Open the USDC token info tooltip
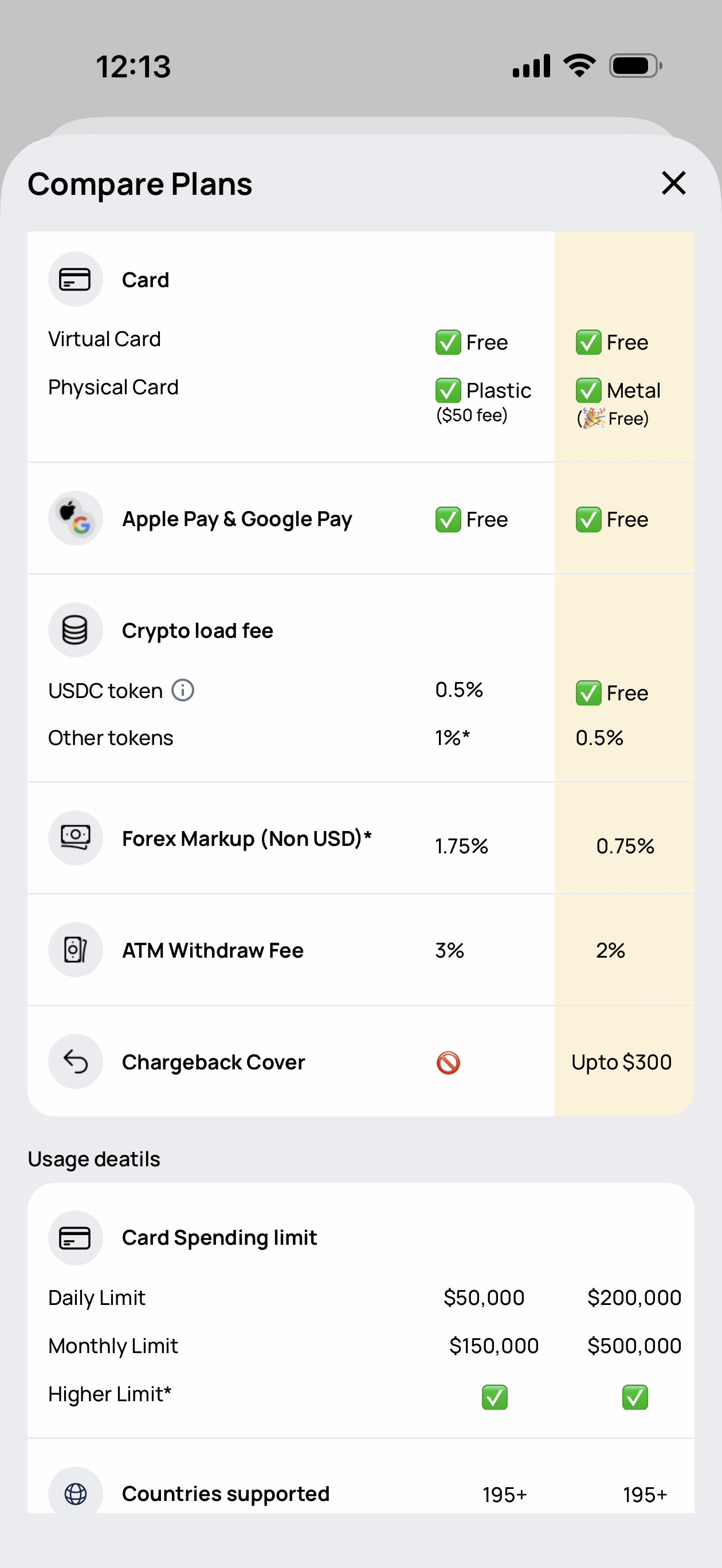Viewport: 722px width, 1568px height. coord(183,689)
